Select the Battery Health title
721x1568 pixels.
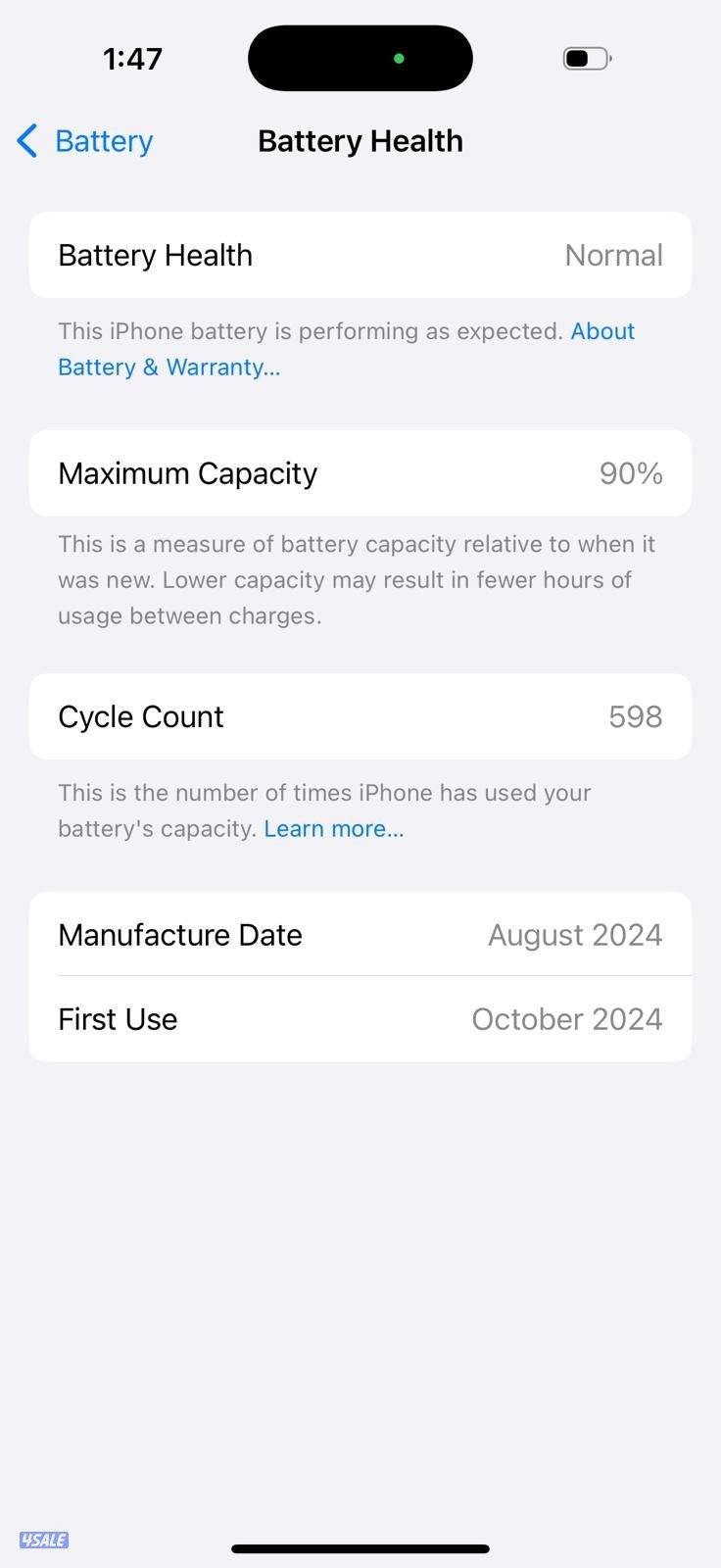point(360,141)
